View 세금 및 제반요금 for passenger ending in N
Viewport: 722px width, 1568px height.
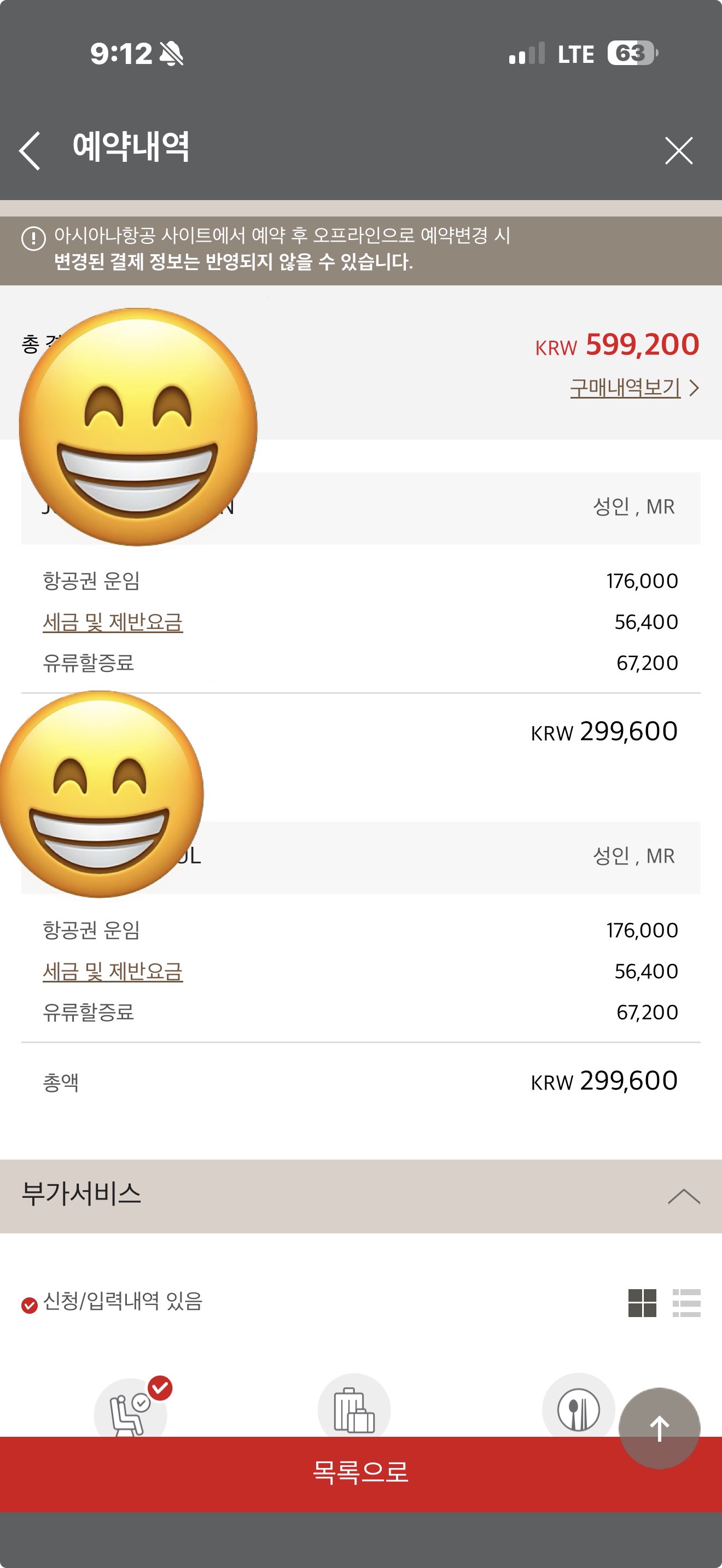113,622
